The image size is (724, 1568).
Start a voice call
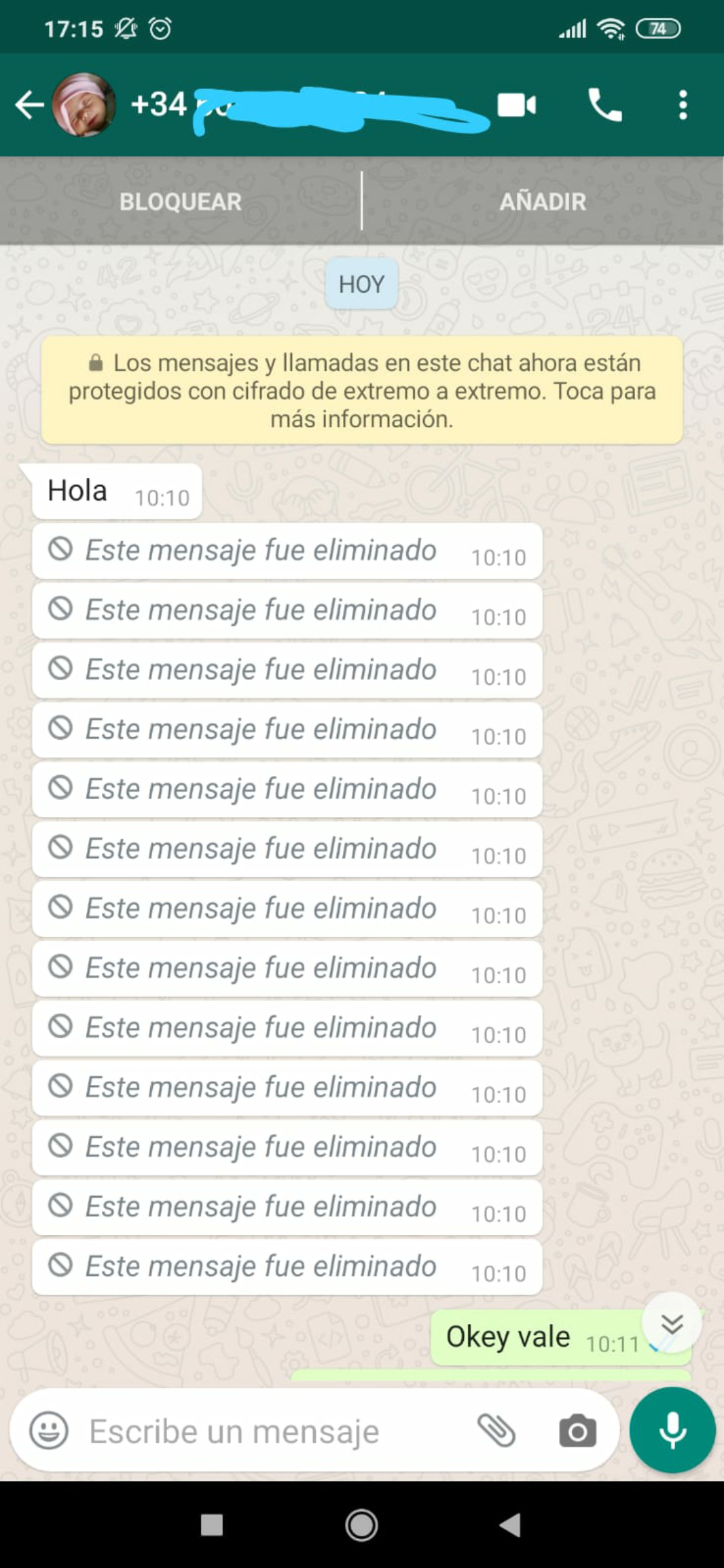pyautogui.click(x=605, y=105)
